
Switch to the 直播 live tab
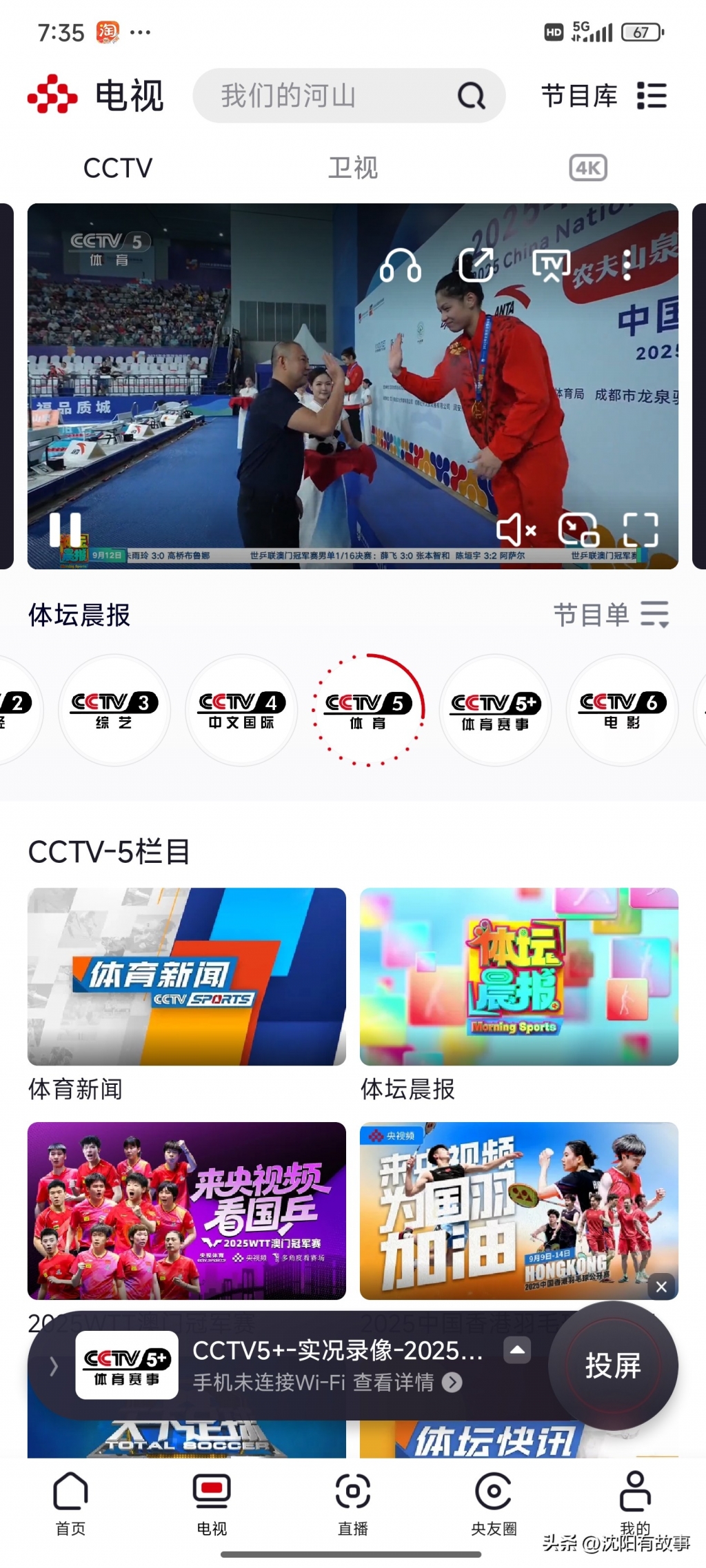[x=352, y=1500]
